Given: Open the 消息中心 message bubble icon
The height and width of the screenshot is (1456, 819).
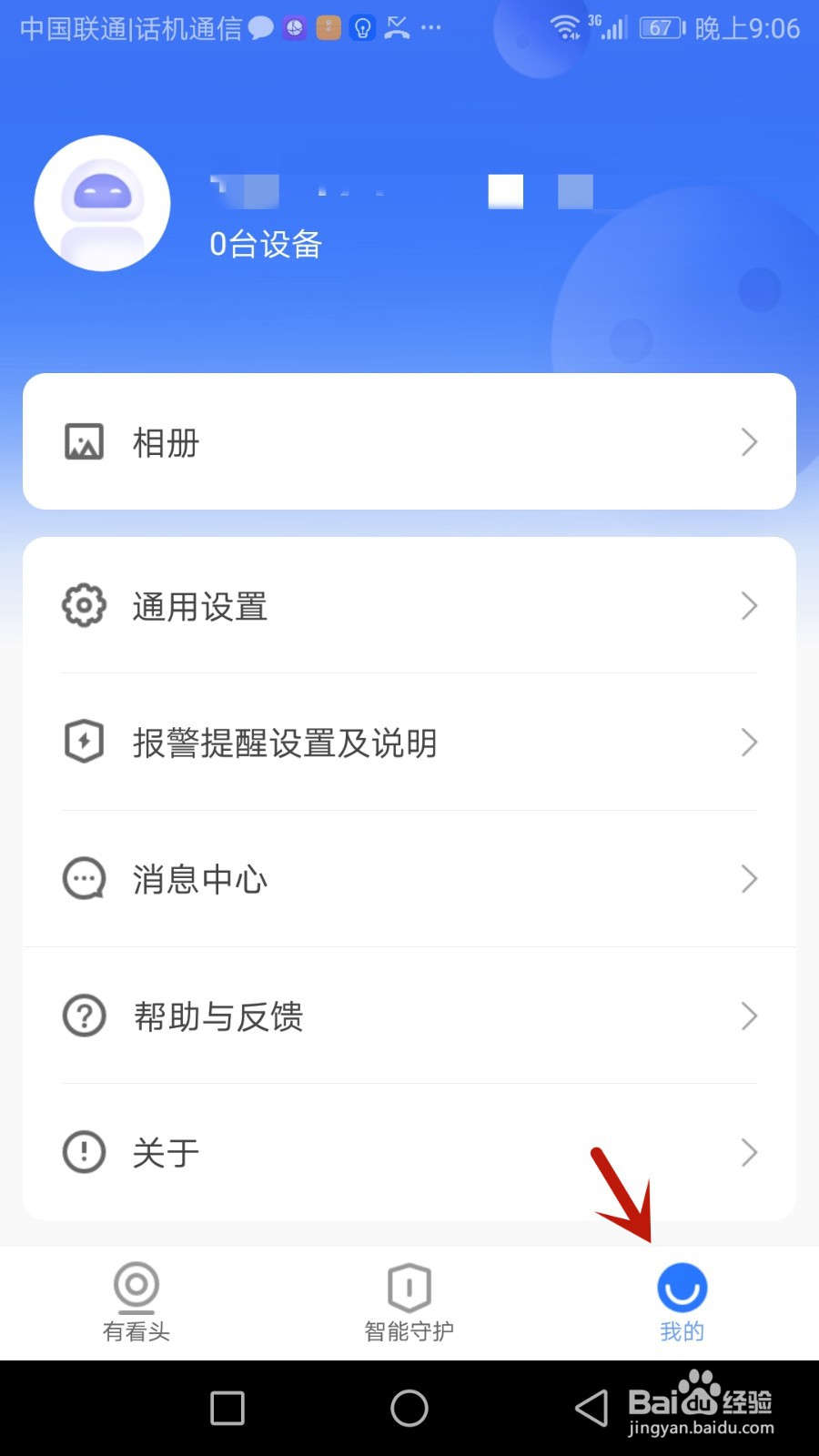Looking at the screenshot, I should [x=84, y=879].
